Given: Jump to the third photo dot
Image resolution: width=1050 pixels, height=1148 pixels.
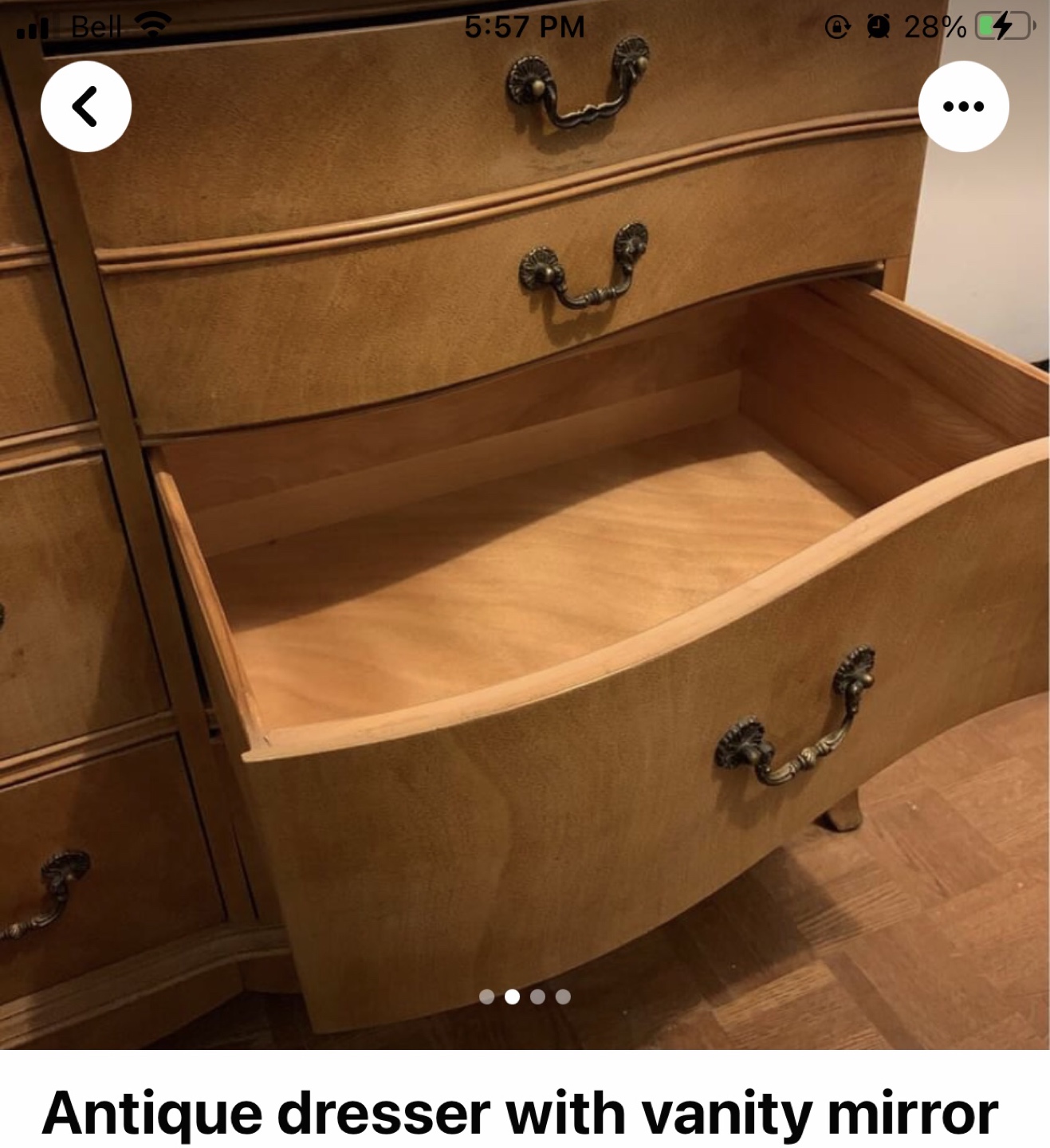Looking at the screenshot, I should (538, 997).
